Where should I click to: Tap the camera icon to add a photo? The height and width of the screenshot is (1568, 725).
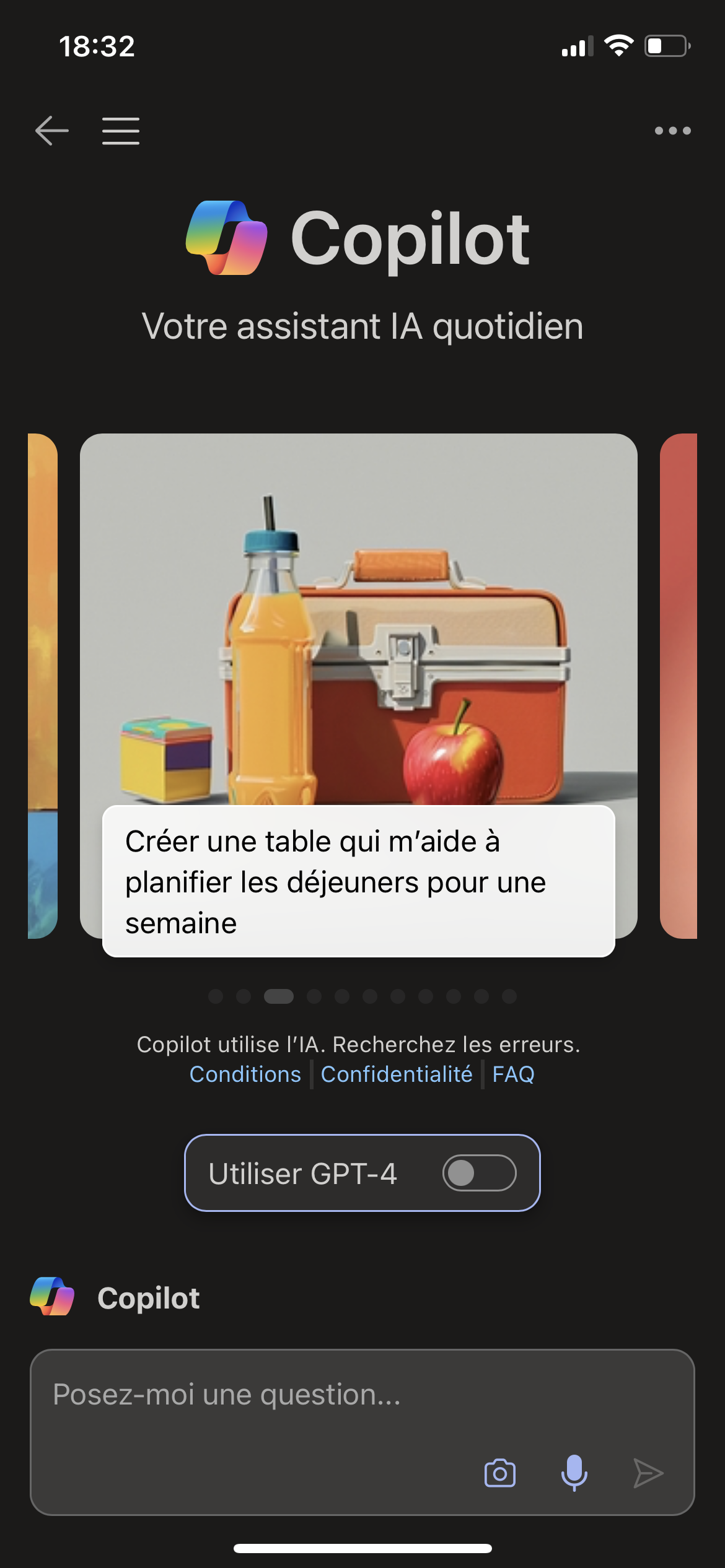[500, 1473]
